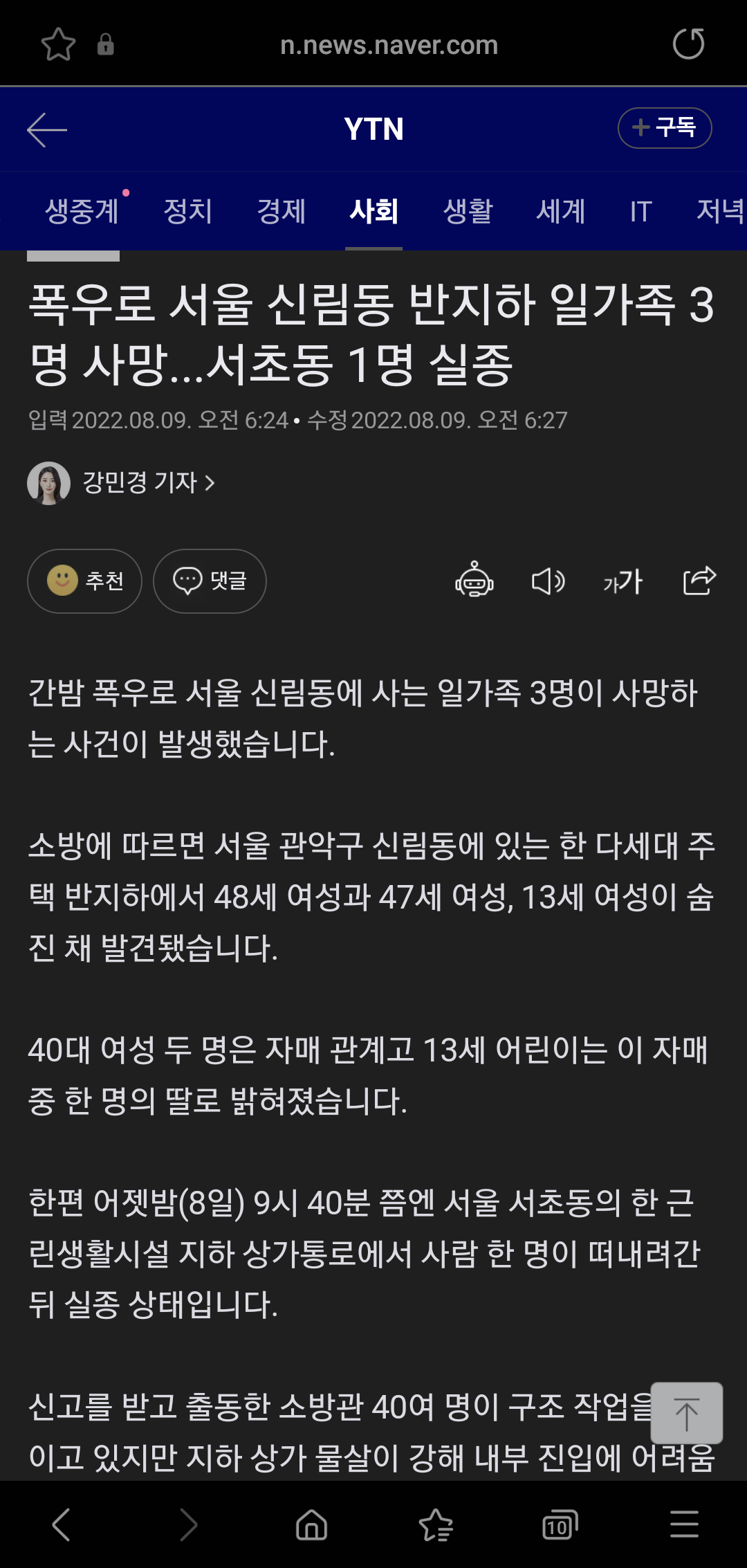747x1568 pixels.
Task: Listen to the article with the speaker icon
Action: tap(548, 581)
